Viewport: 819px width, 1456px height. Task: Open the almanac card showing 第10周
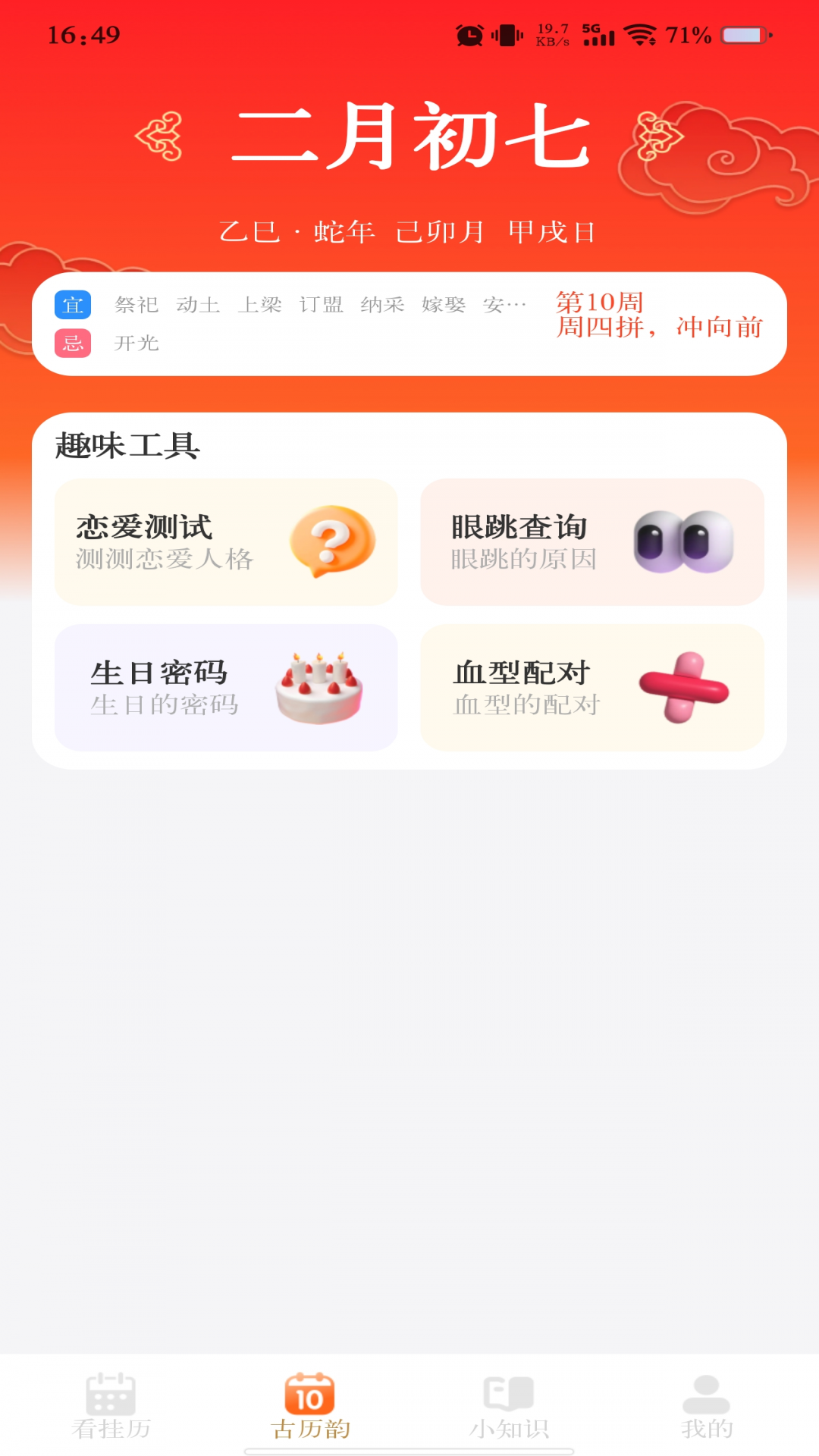(601, 303)
